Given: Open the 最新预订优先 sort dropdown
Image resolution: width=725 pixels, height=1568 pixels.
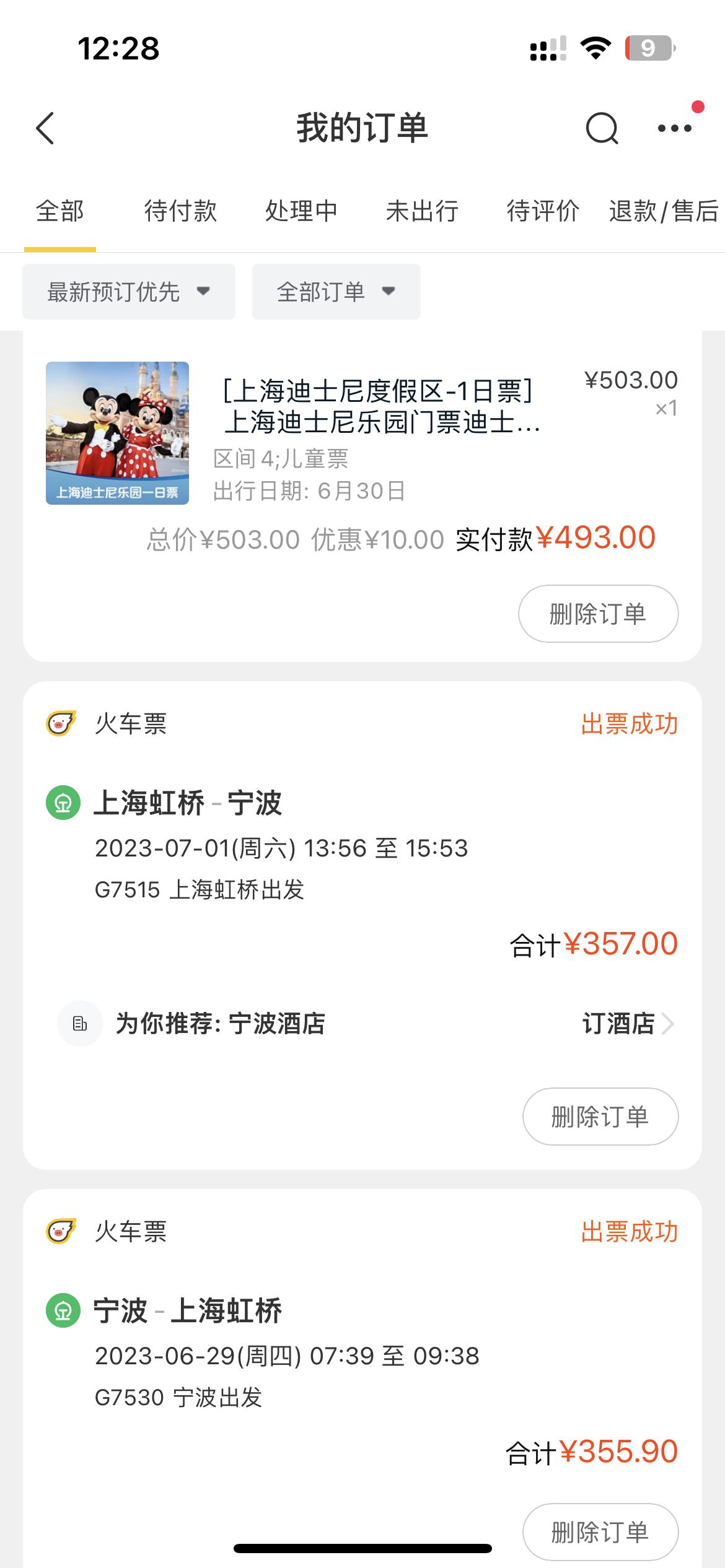Looking at the screenshot, I should tap(128, 291).
